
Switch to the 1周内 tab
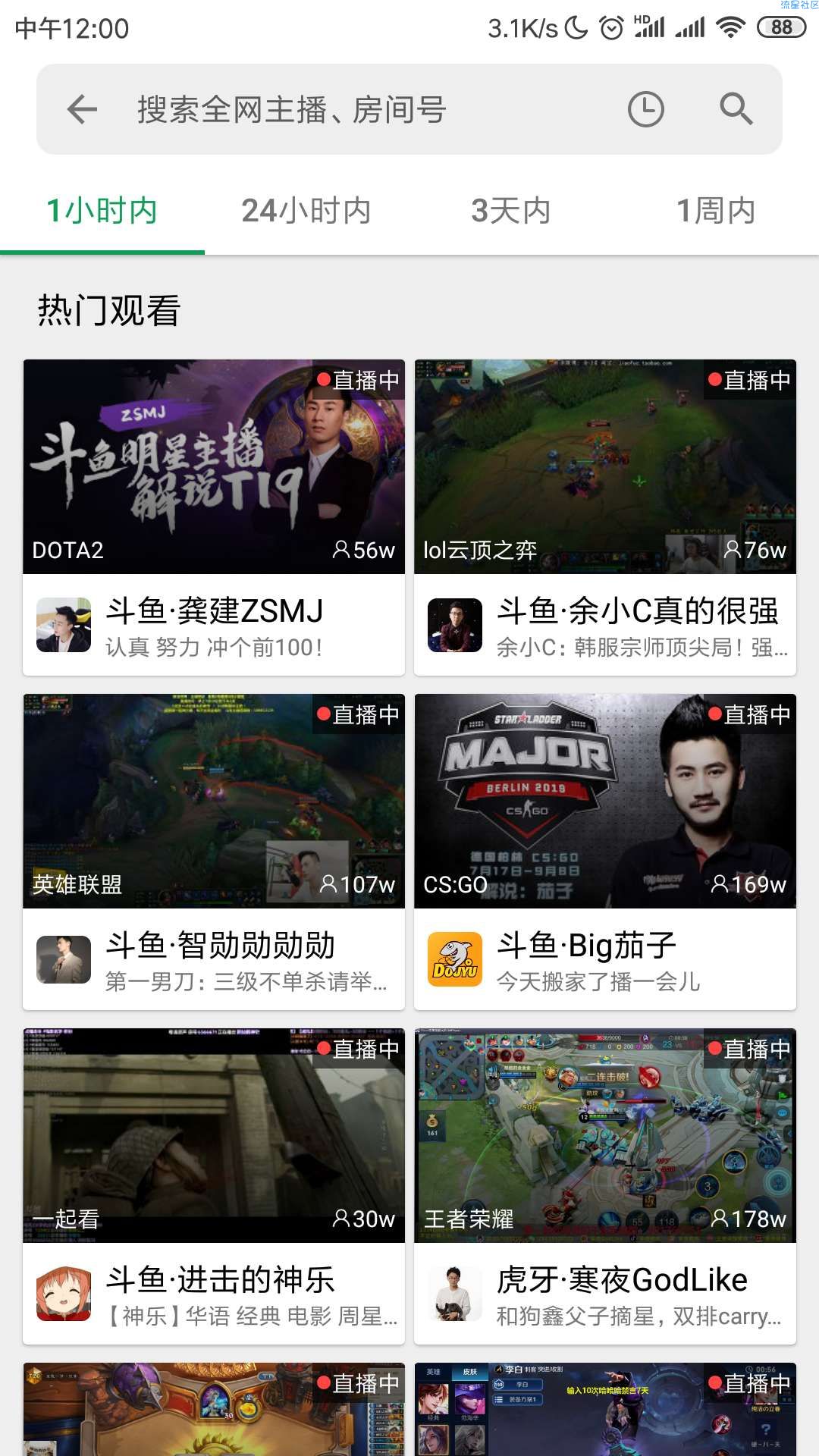coord(716,211)
